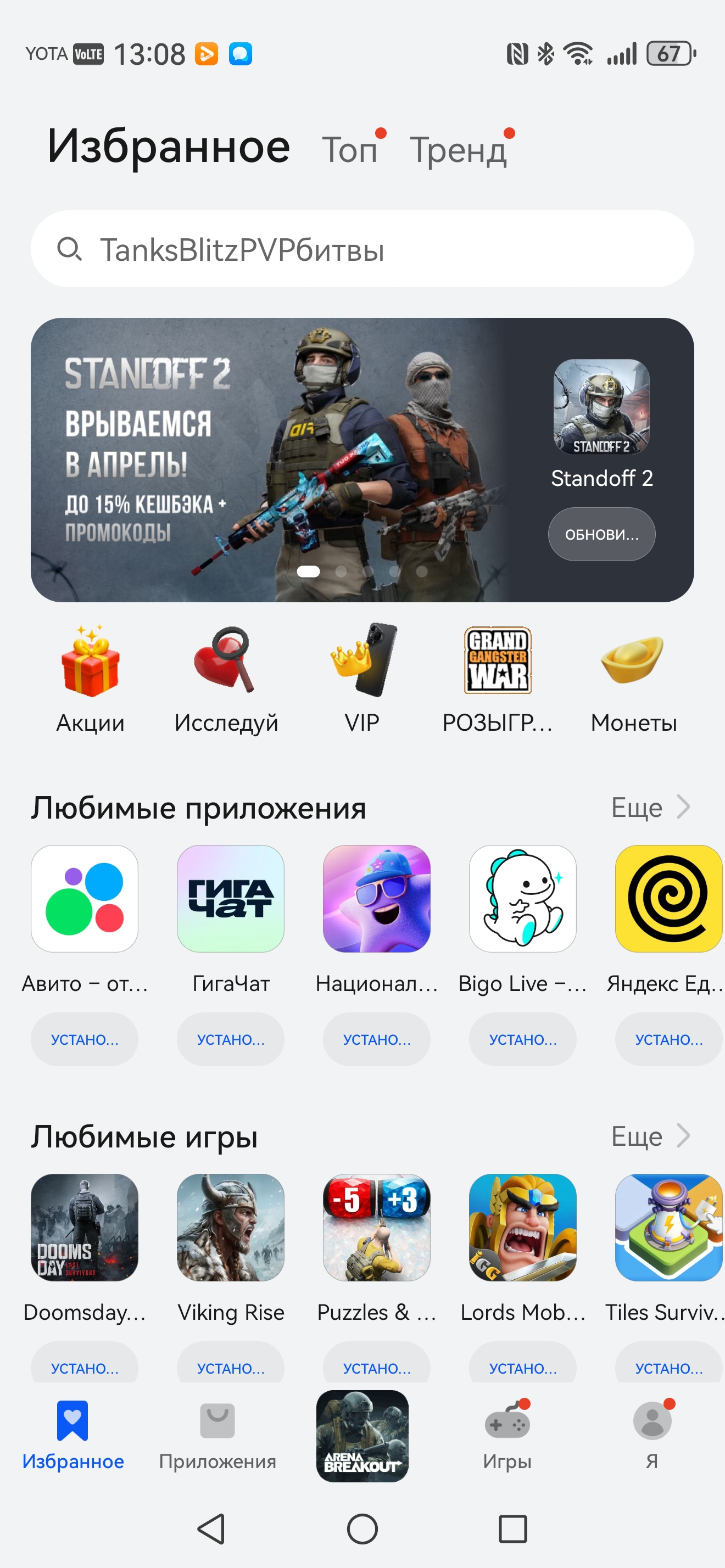Go to the Игры tab
This screenshot has width=725, height=1568.
[x=507, y=1435]
